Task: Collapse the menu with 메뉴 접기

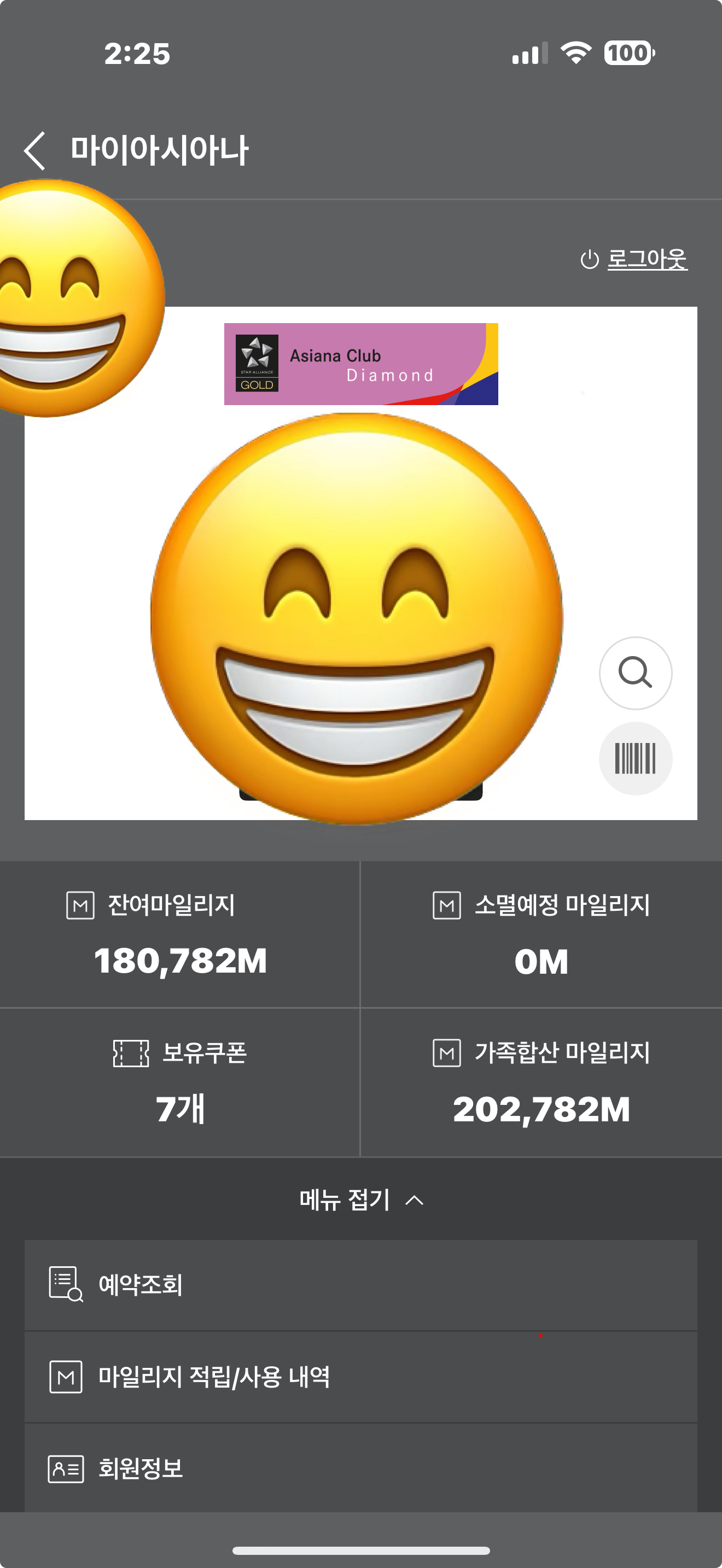Action: pos(360,1200)
